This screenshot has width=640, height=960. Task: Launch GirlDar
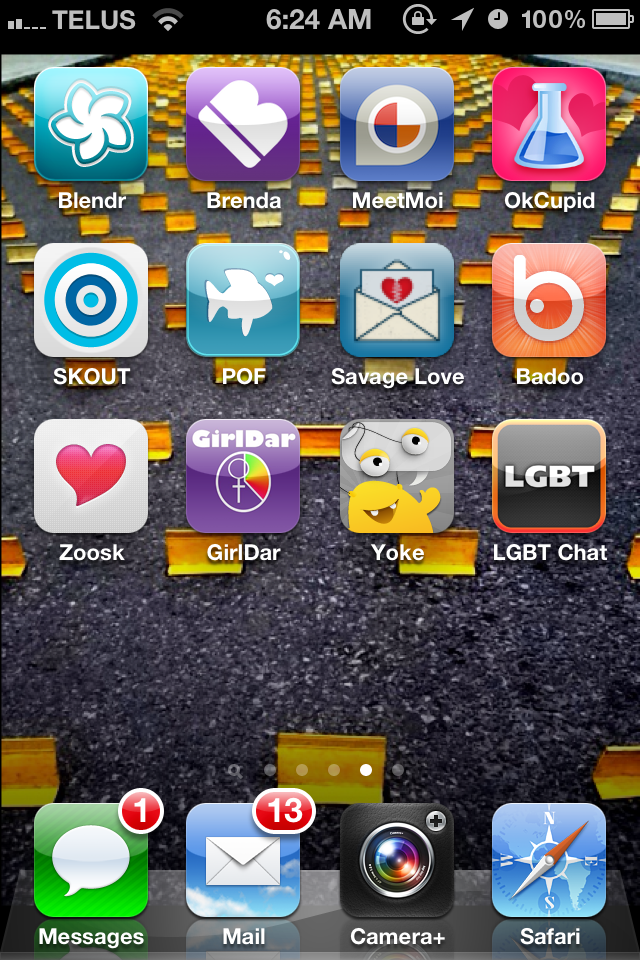(243, 476)
